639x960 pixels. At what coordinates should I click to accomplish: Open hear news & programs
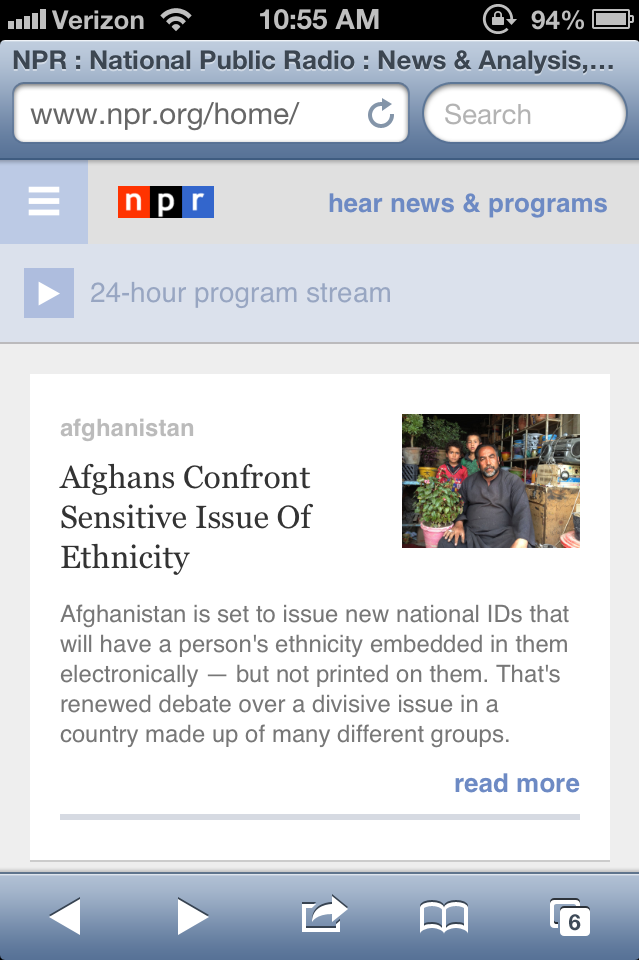point(467,204)
